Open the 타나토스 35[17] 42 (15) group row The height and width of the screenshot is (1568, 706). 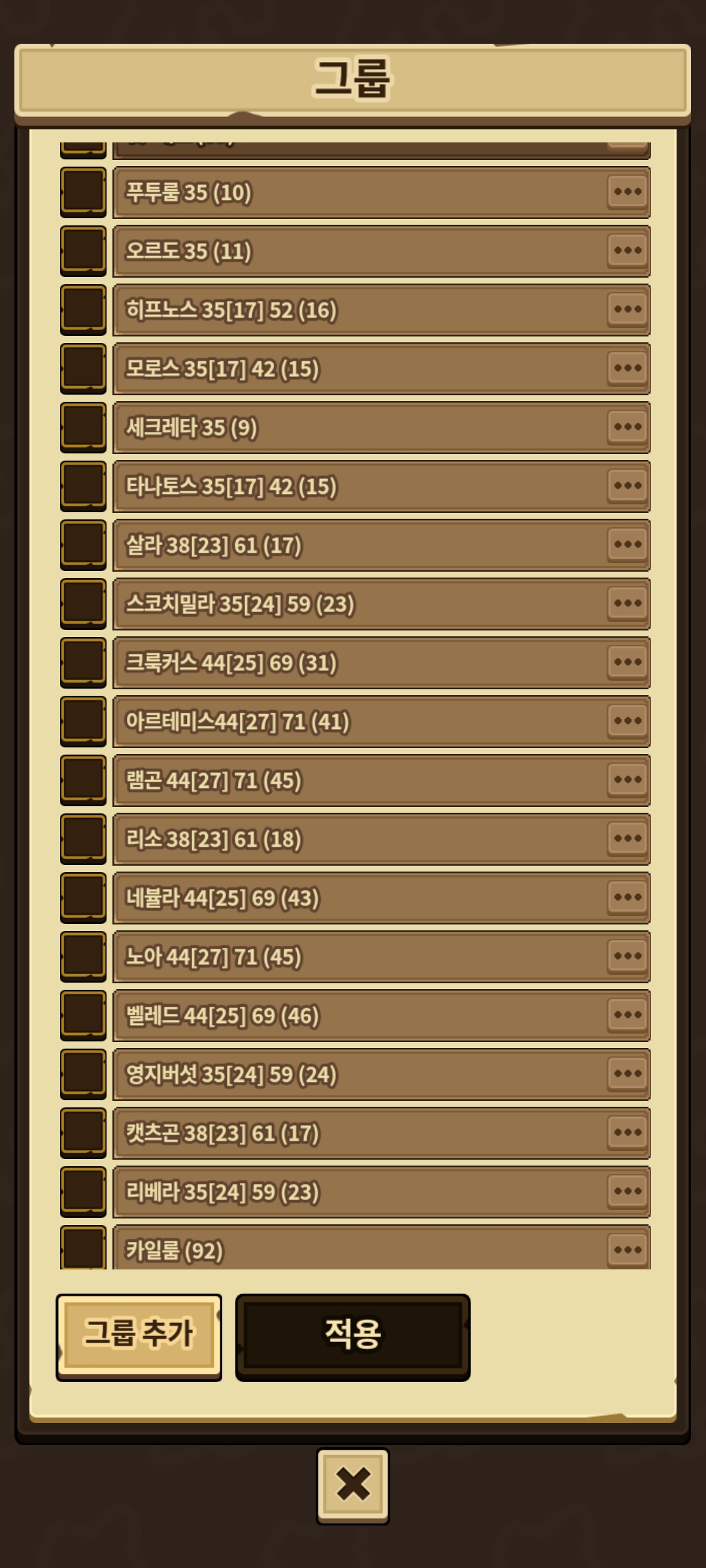[x=382, y=486]
